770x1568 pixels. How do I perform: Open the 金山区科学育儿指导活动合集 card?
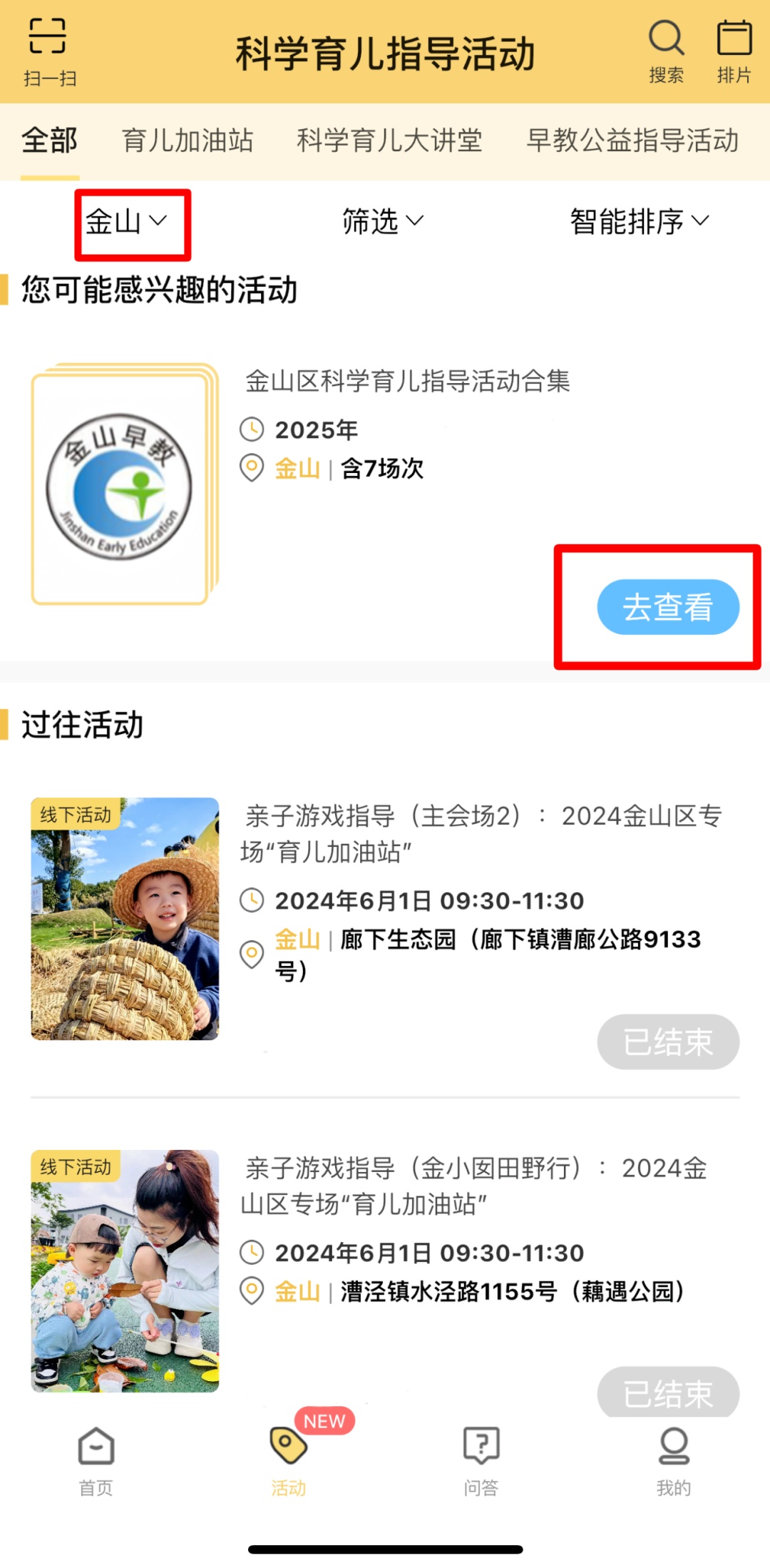[x=407, y=382]
